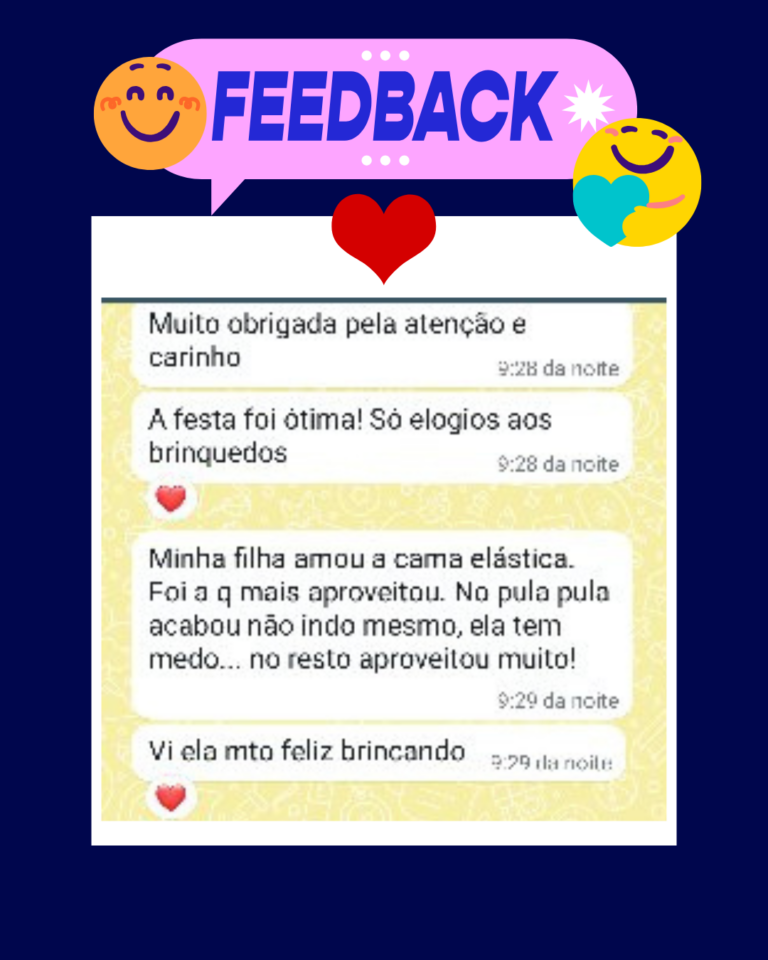Expand the long message about the cama elástica
The image size is (768, 960).
pos(380,620)
